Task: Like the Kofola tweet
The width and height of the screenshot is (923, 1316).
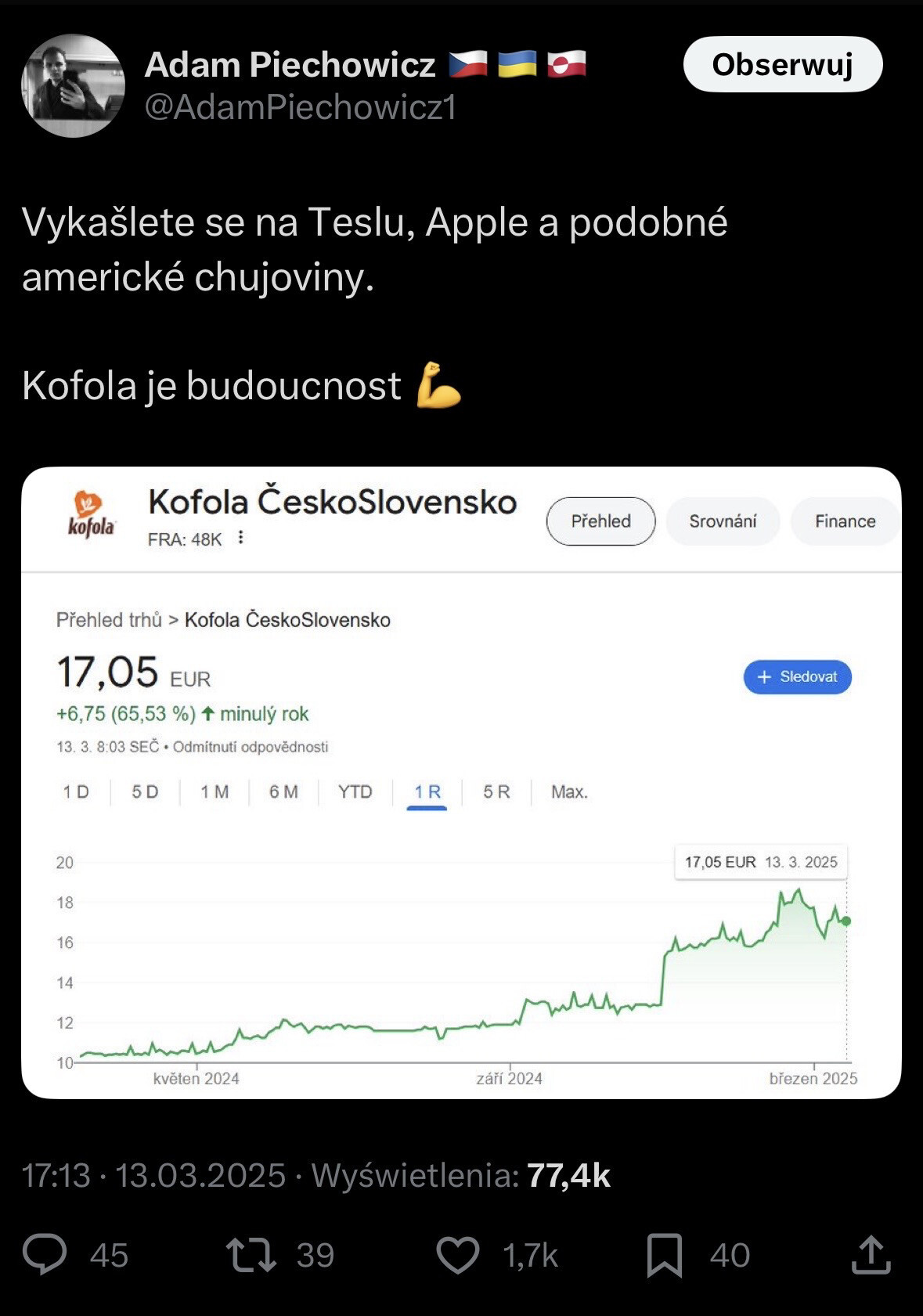Action: [457, 1254]
